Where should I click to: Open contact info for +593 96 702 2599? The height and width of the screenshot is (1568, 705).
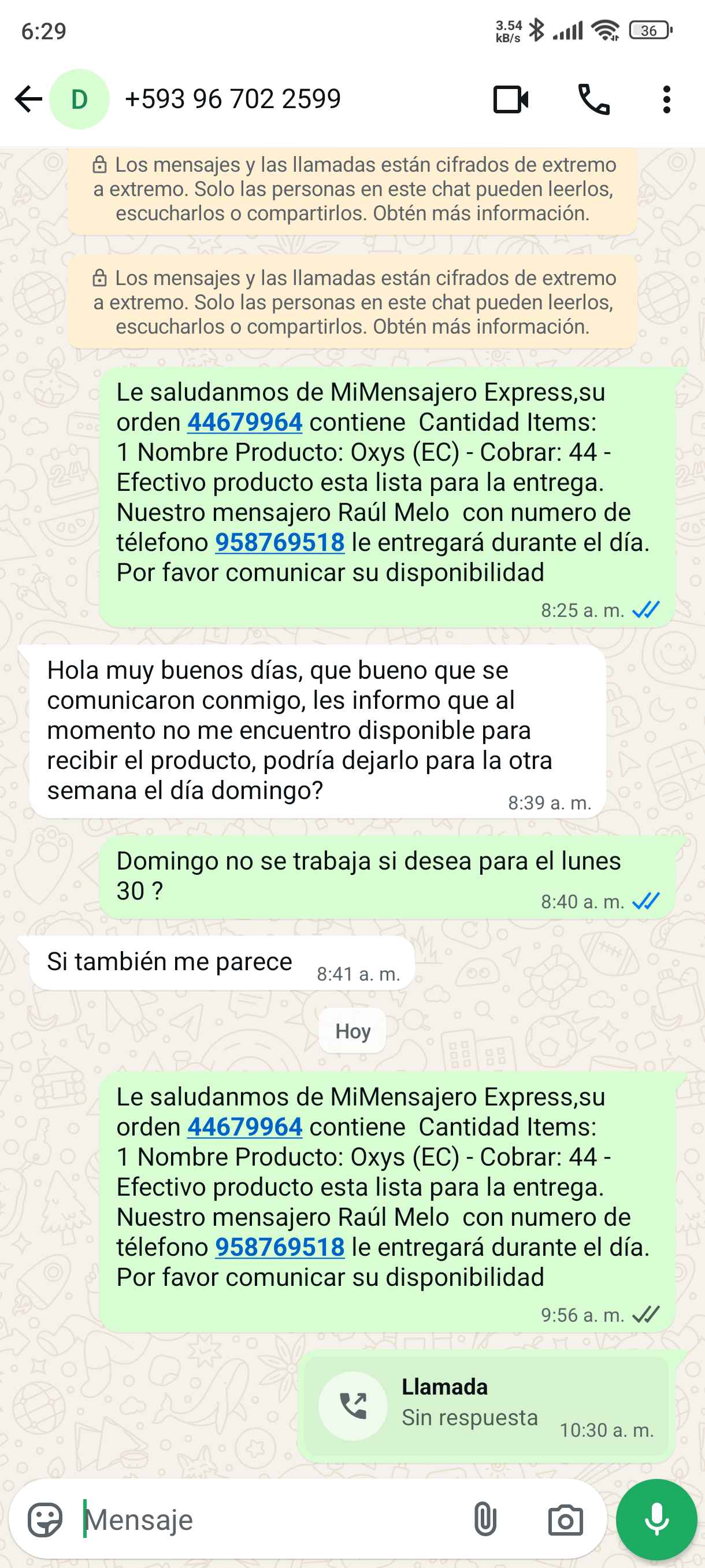click(x=232, y=99)
